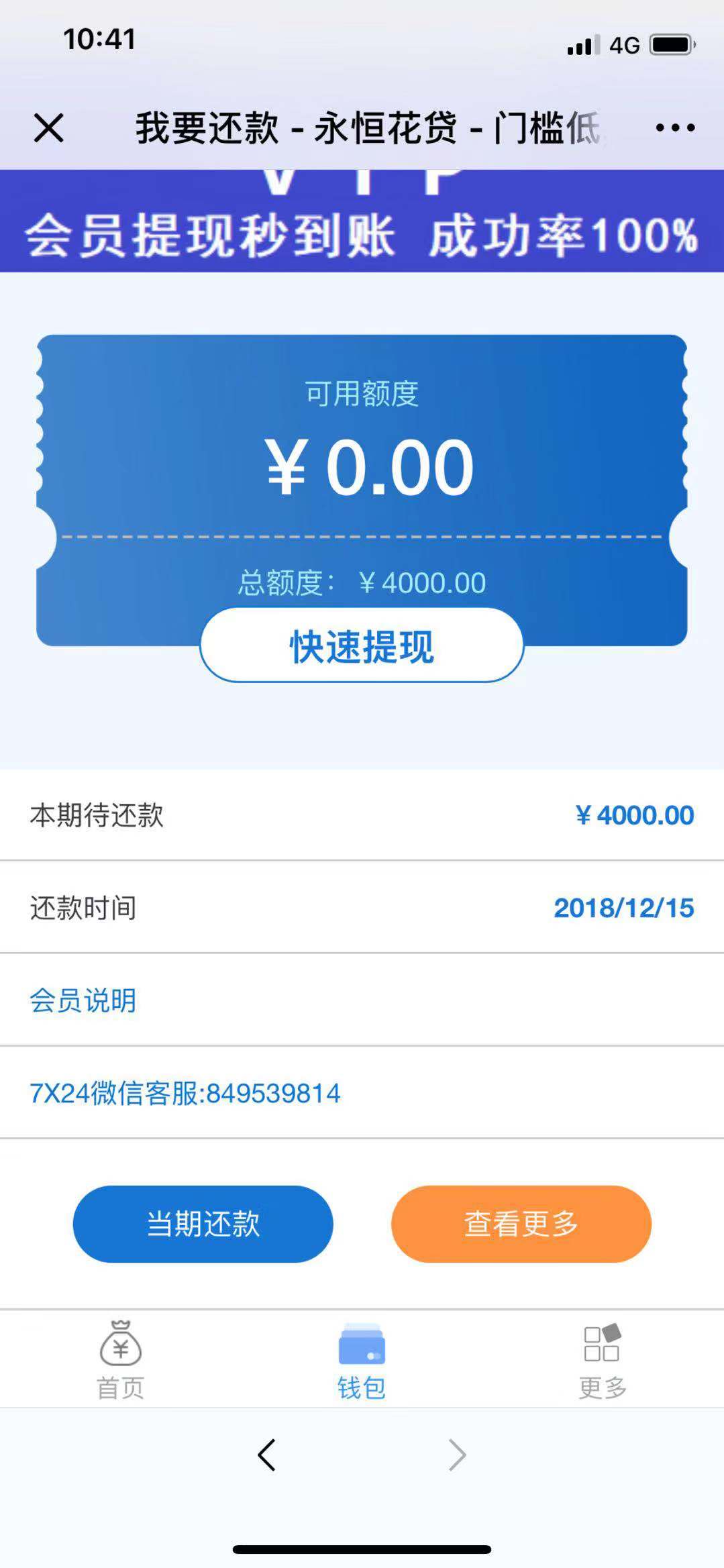The height and width of the screenshot is (1568, 724).
Task: Close the web page with the X icon
Action: coord(49,127)
